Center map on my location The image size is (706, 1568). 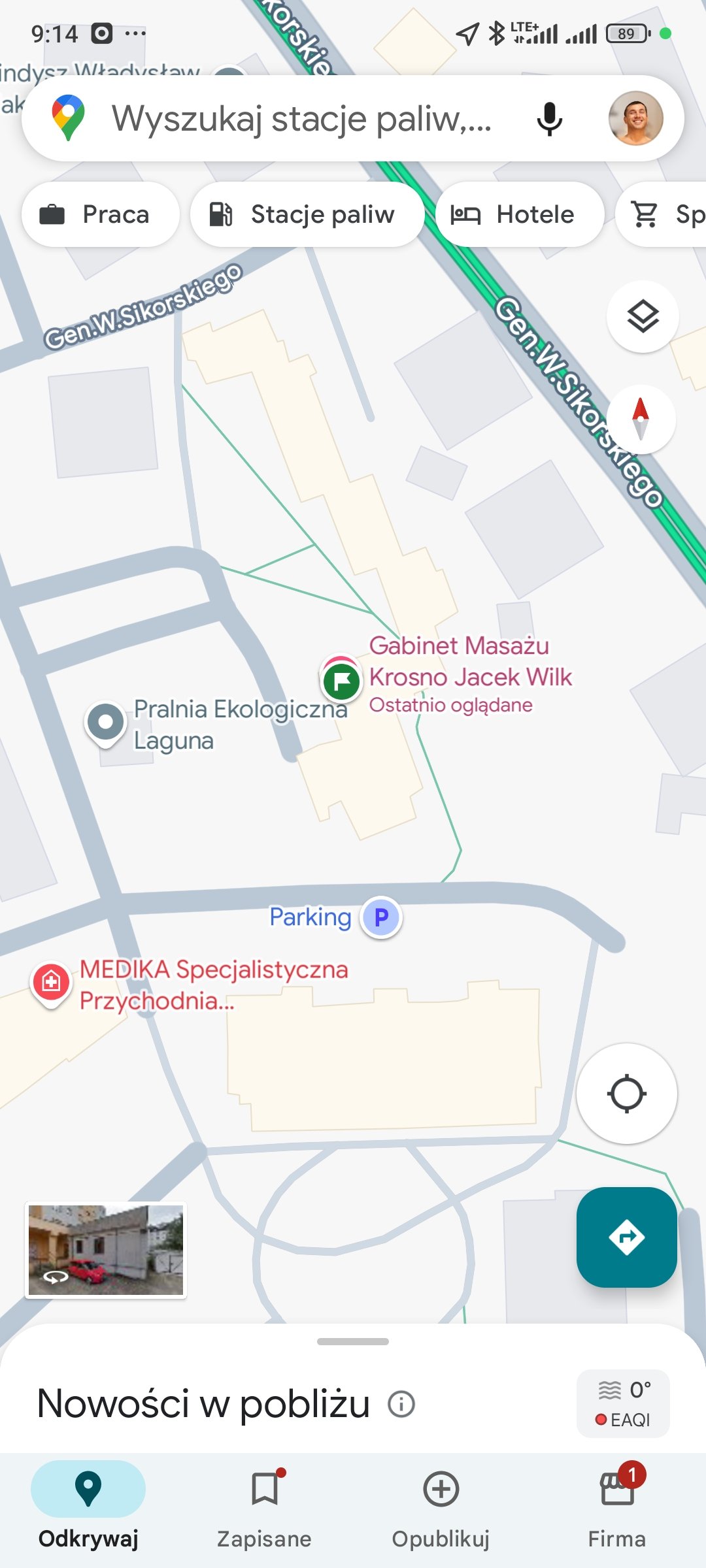pyautogui.click(x=626, y=1094)
